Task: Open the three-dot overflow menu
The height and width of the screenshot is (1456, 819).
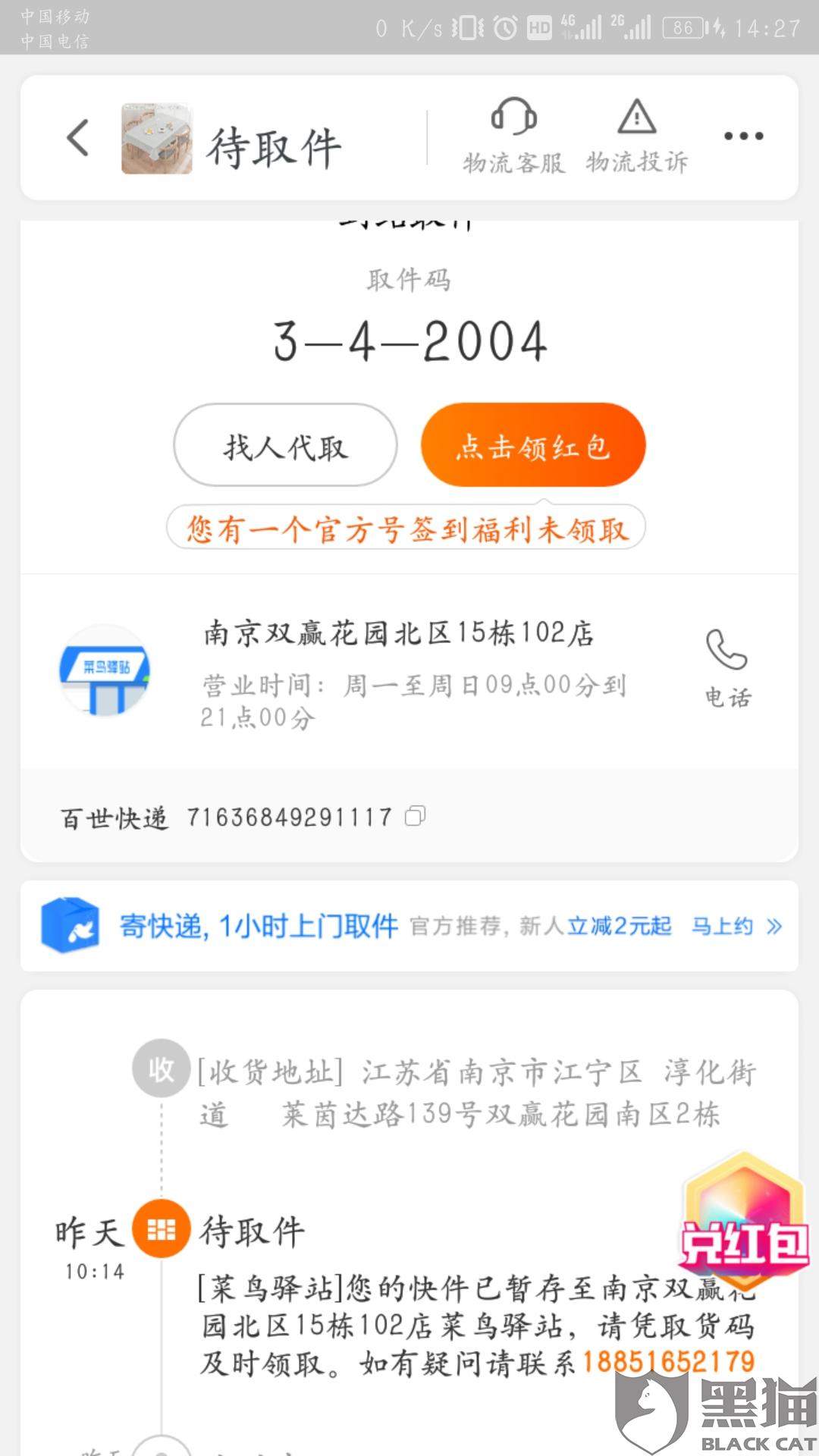Action: click(x=743, y=136)
